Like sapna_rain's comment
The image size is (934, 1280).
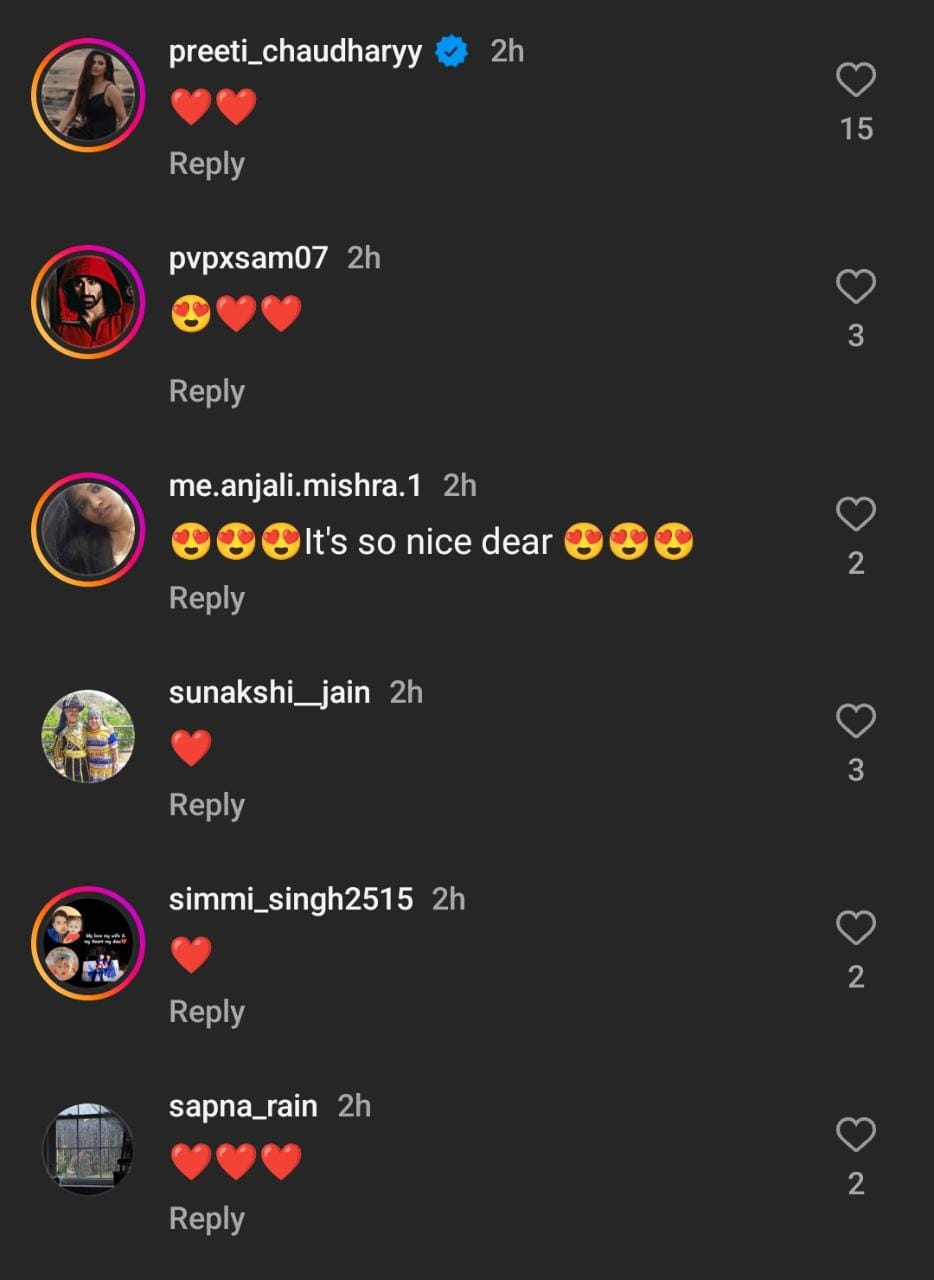(855, 1135)
